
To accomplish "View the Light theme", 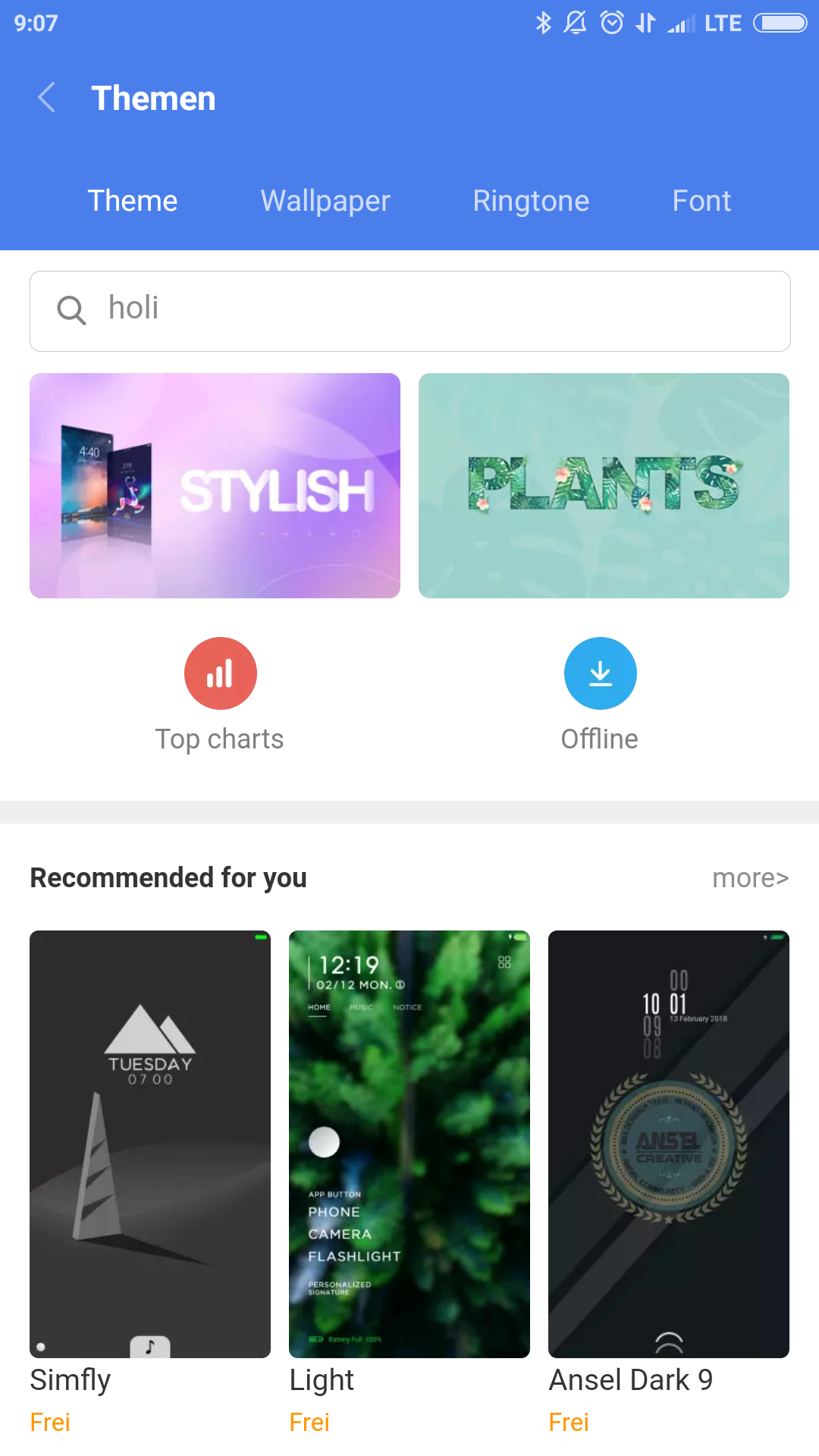I will pos(409,1144).
